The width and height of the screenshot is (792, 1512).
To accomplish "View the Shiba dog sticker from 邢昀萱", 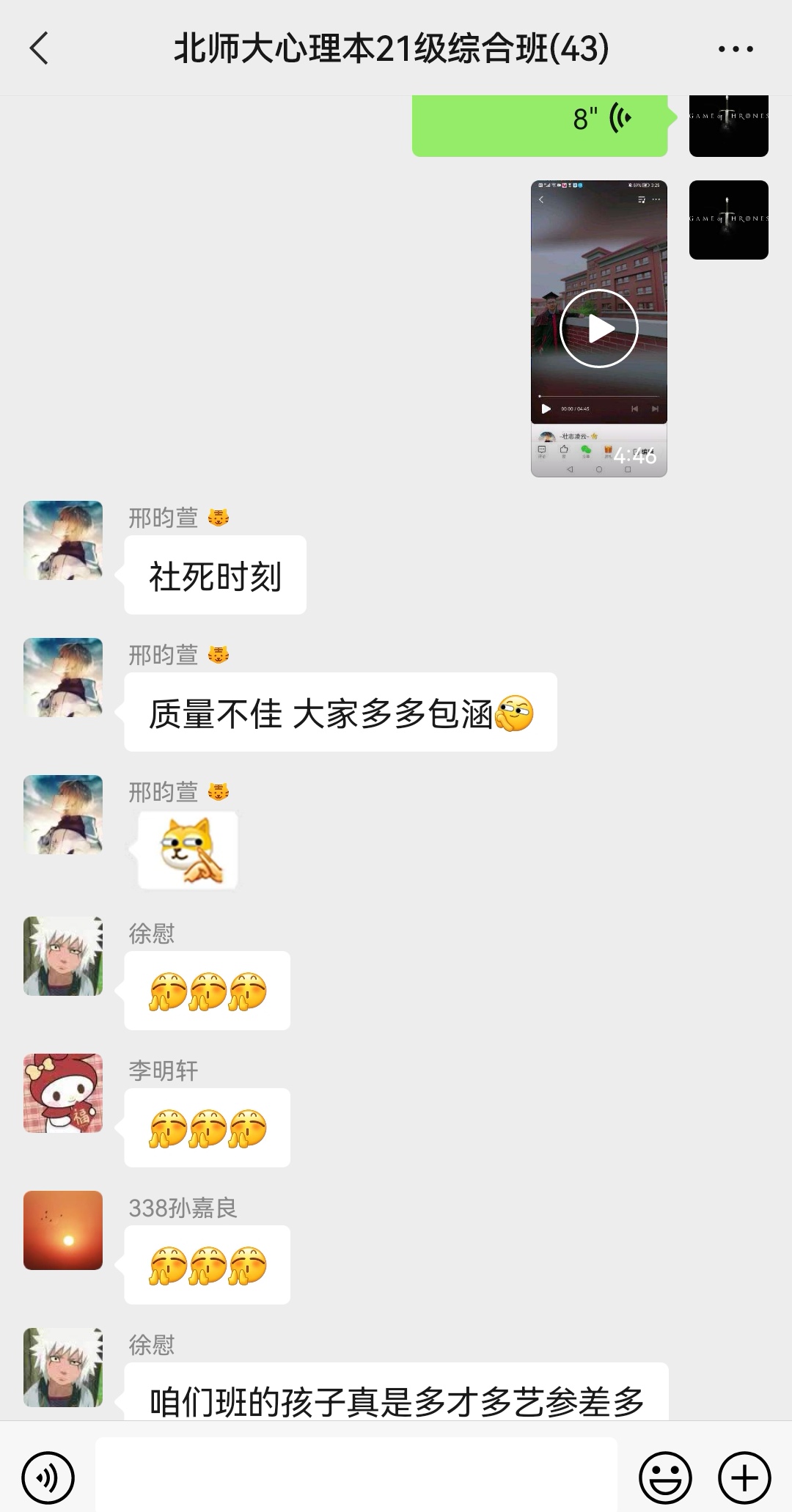I will (x=188, y=850).
